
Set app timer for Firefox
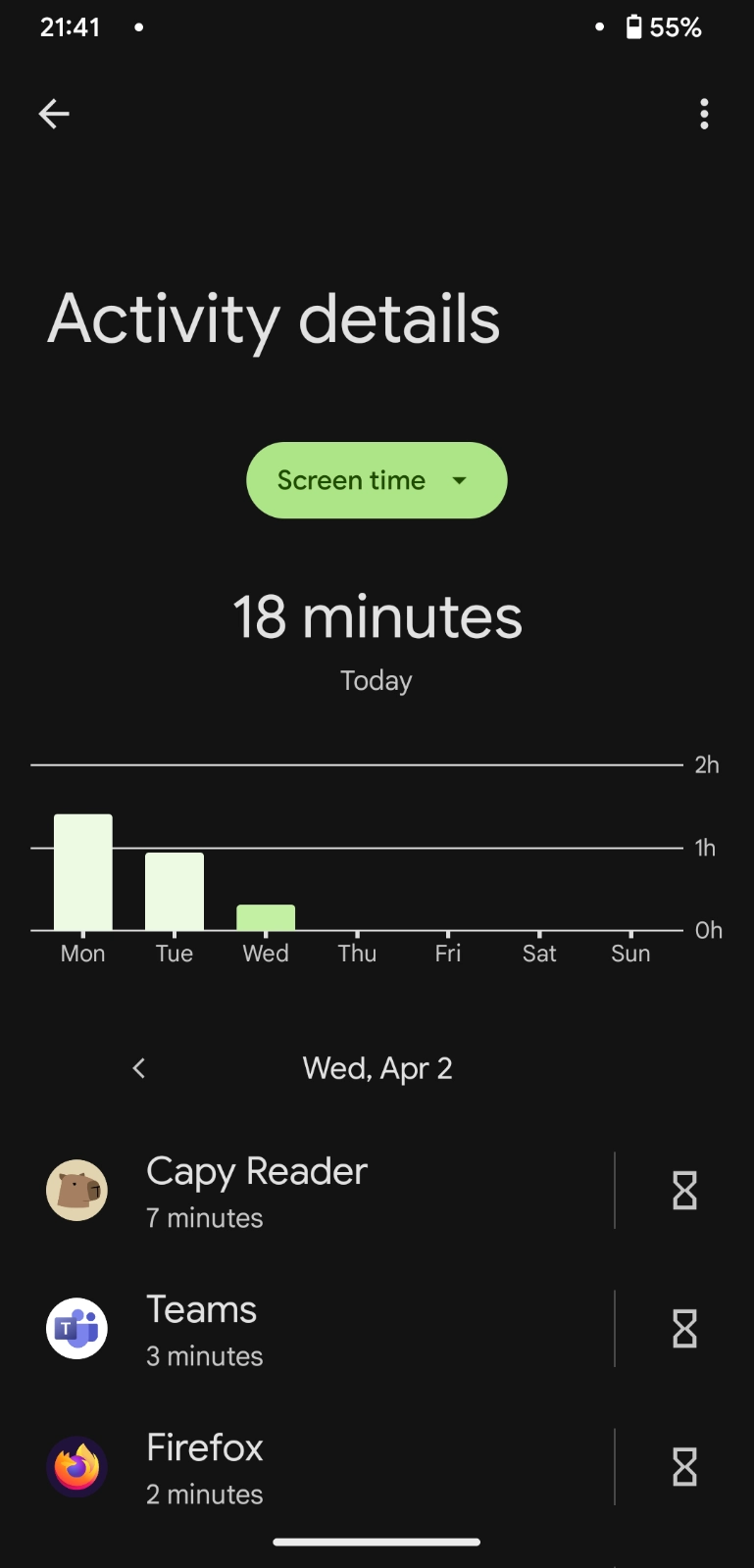[x=684, y=1467]
